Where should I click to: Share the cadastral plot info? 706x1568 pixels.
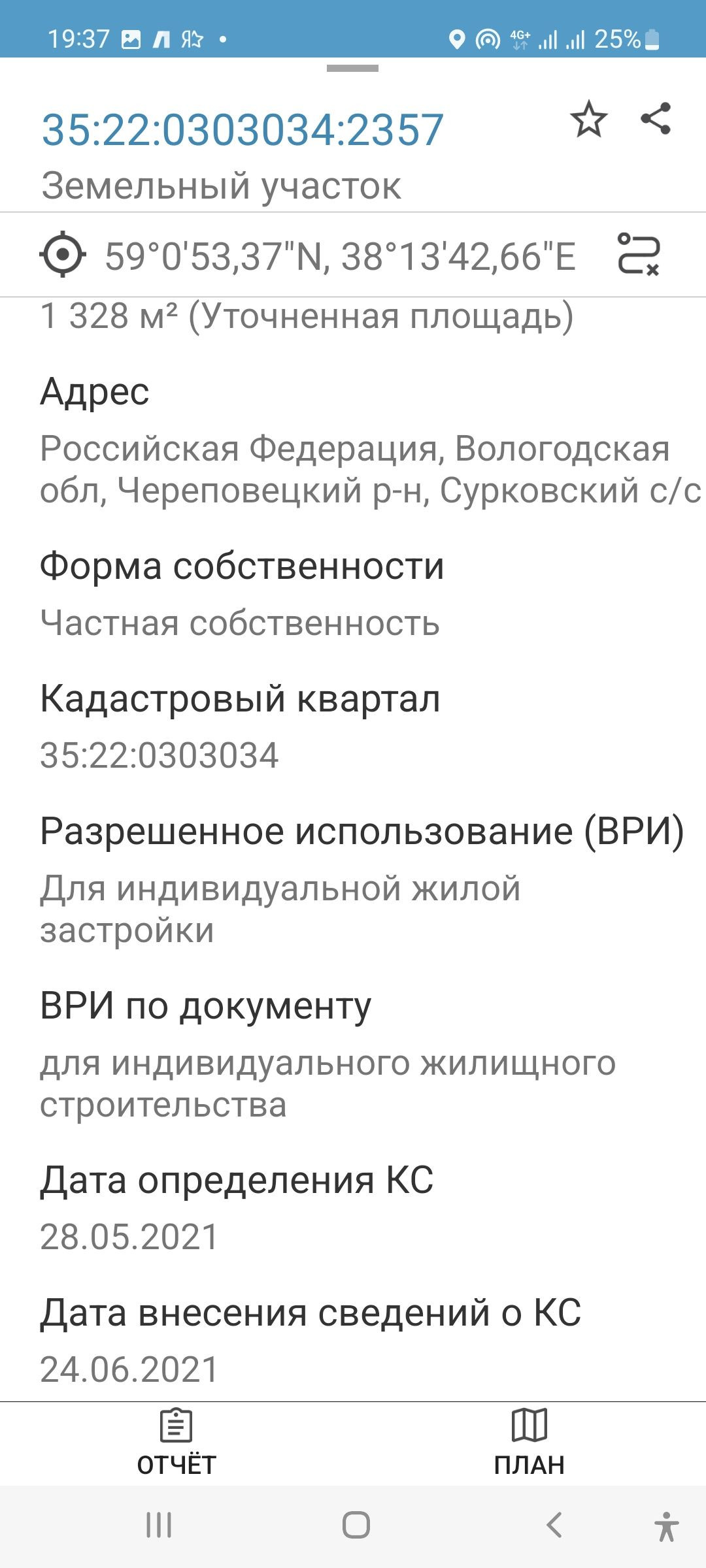[656, 119]
